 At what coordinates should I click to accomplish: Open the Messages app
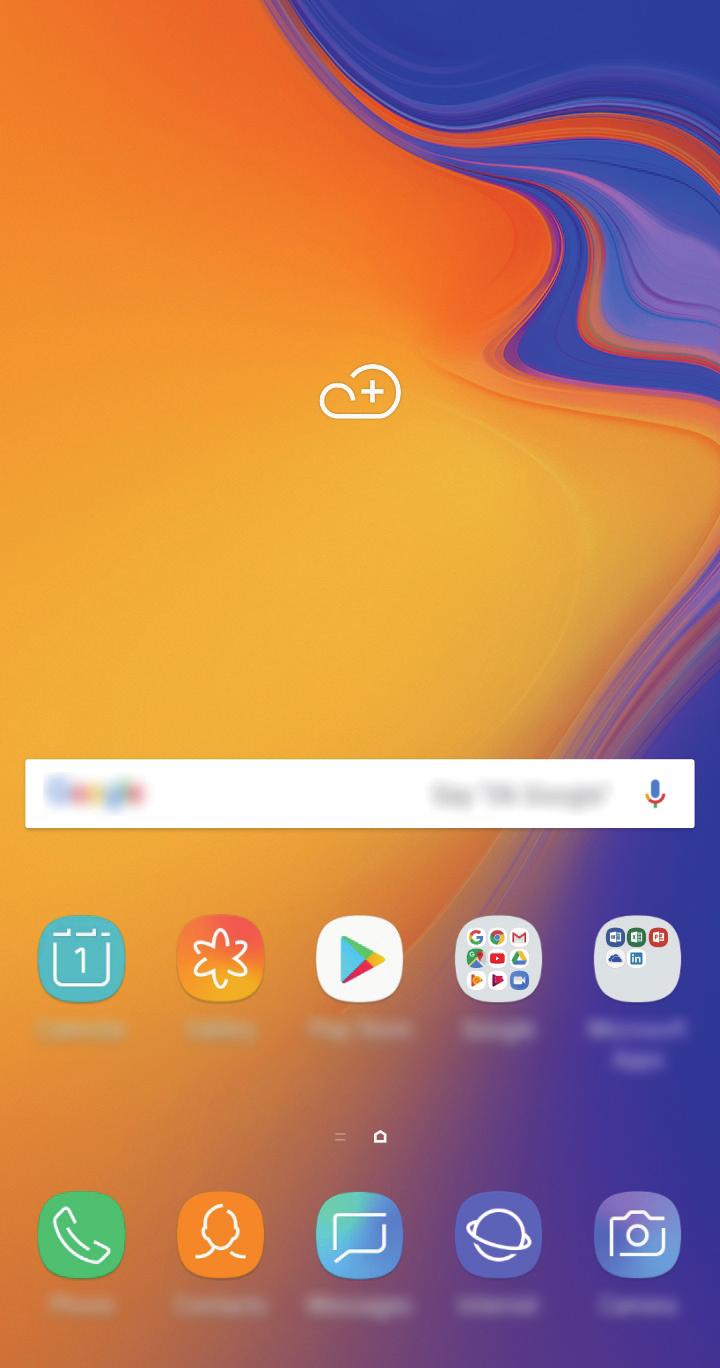[x=359, y=1235]
